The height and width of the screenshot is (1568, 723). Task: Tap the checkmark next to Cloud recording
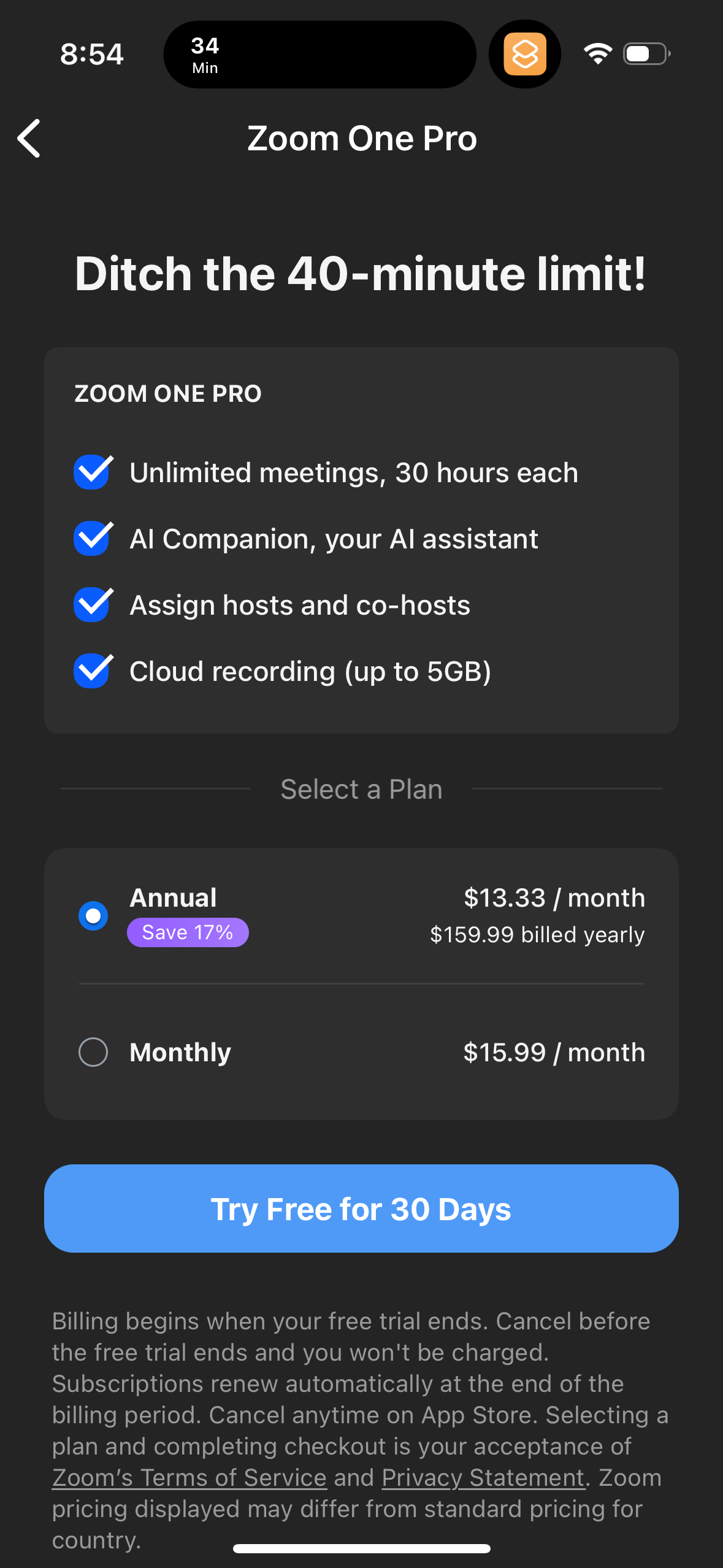tap(91, 671)
